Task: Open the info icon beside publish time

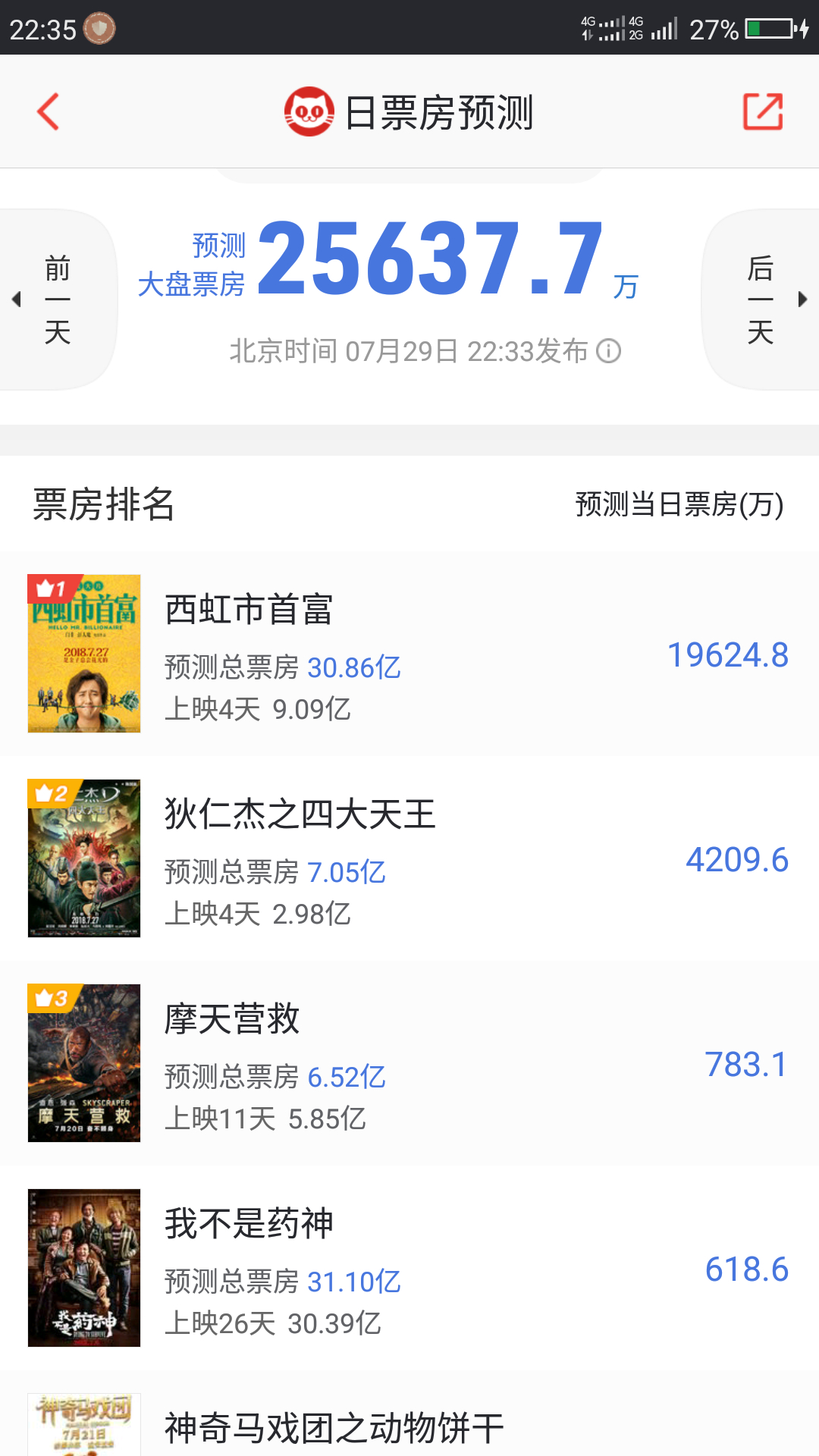Action: pos(608,351)
